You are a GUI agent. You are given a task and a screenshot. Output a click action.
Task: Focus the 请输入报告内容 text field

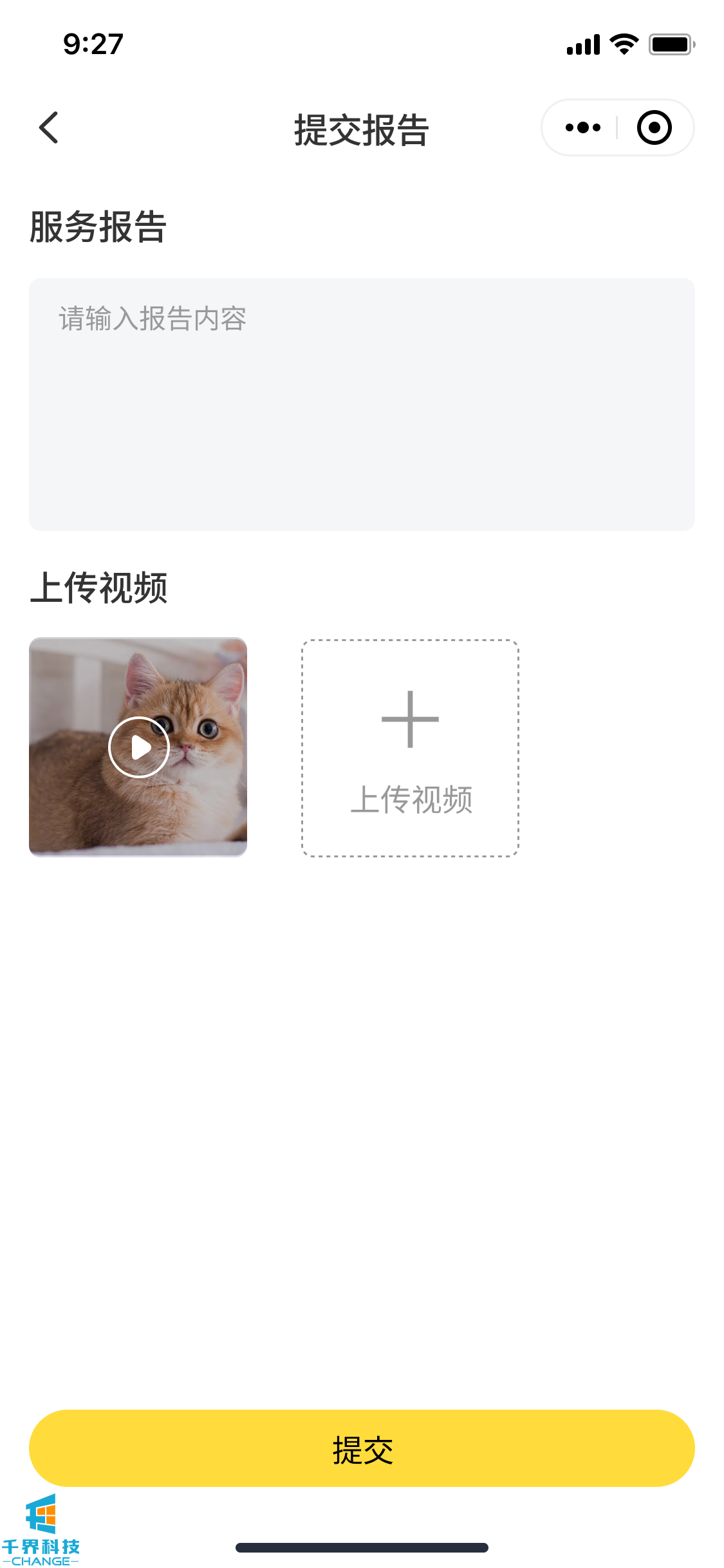(362, 404)
